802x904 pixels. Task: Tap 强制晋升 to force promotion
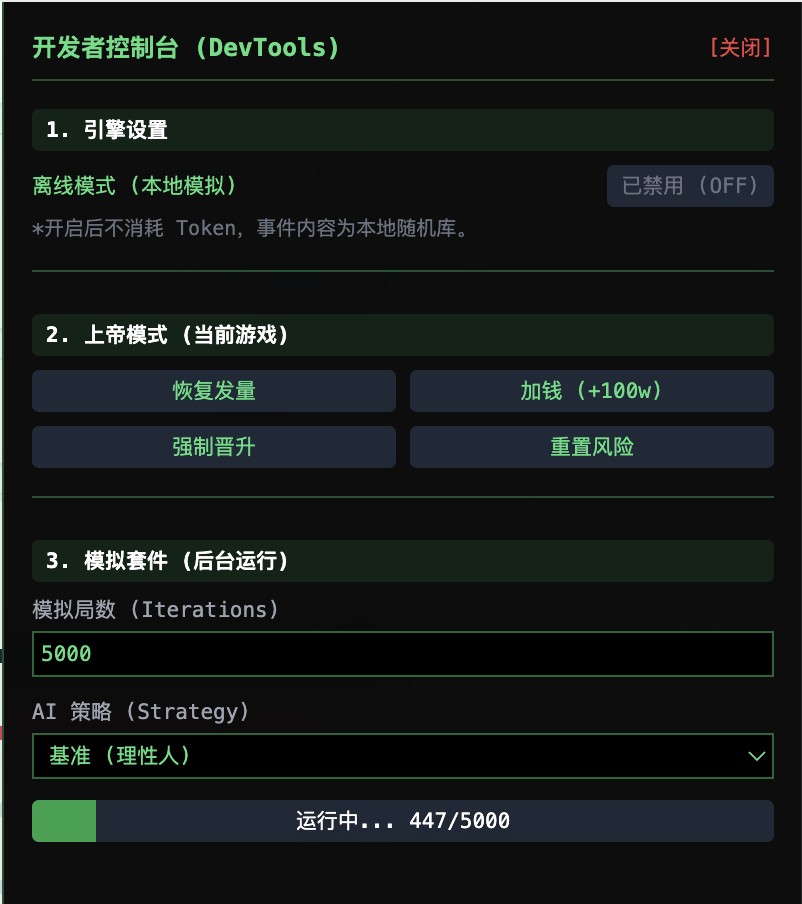pos(214,447)
